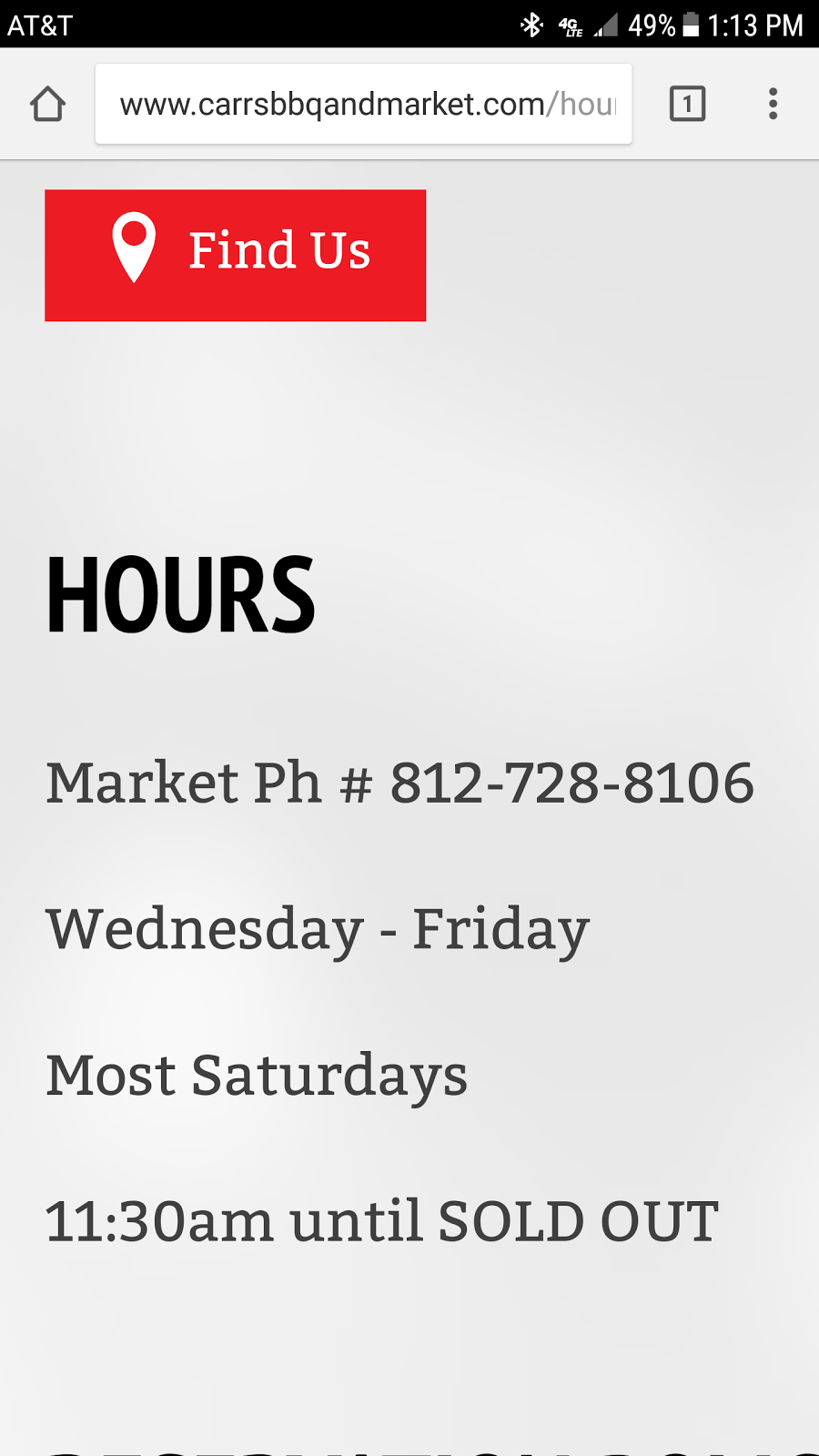Viewport: 819px width, 1456px height.
Task: Open the tab switcher
Action: click(687, 104)
